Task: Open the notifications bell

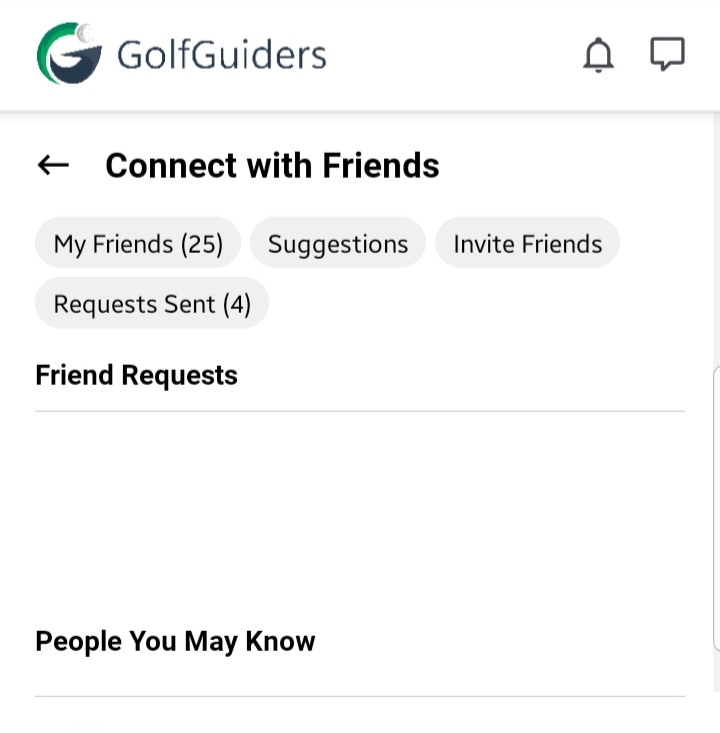Action: [x=598, y=55]
